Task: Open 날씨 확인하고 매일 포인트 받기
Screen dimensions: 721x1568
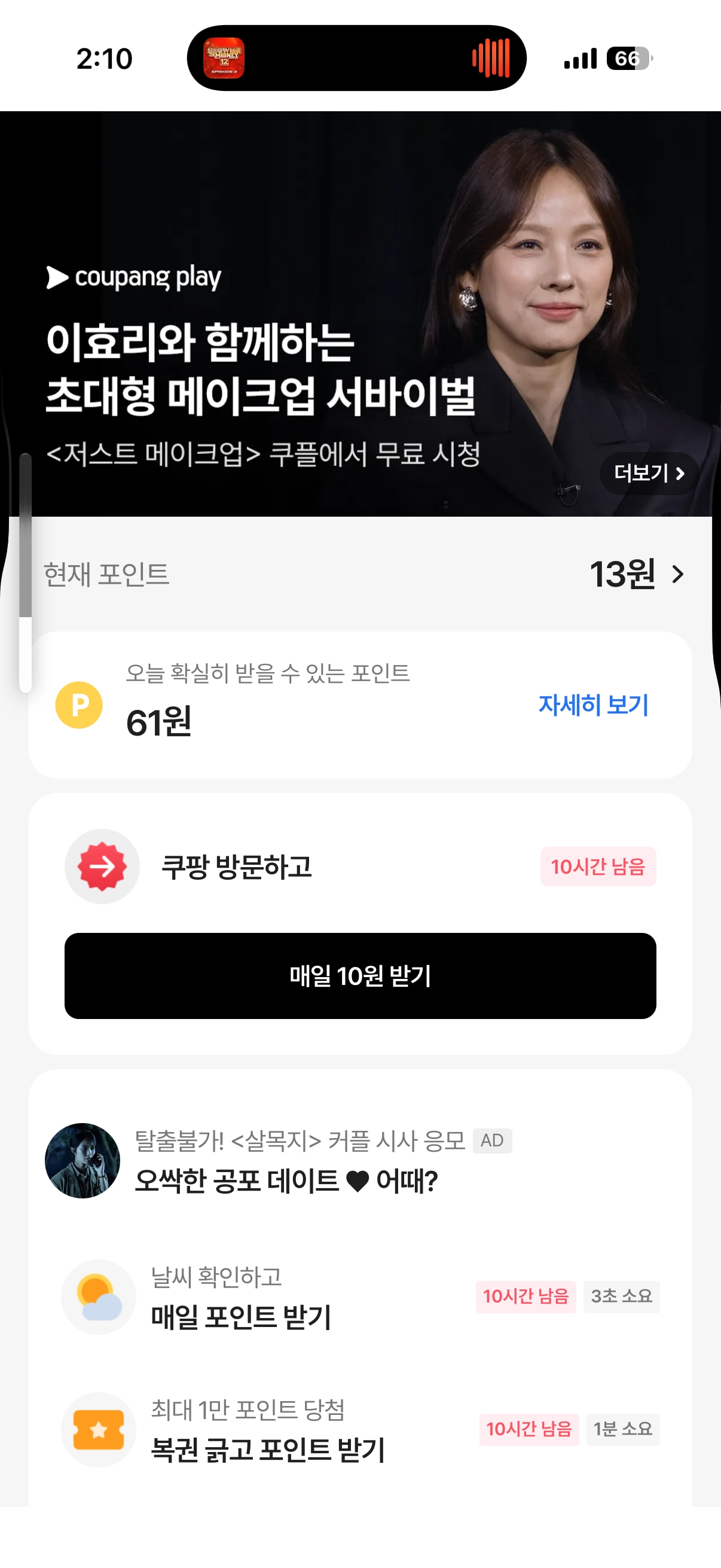Action: 241,1297
